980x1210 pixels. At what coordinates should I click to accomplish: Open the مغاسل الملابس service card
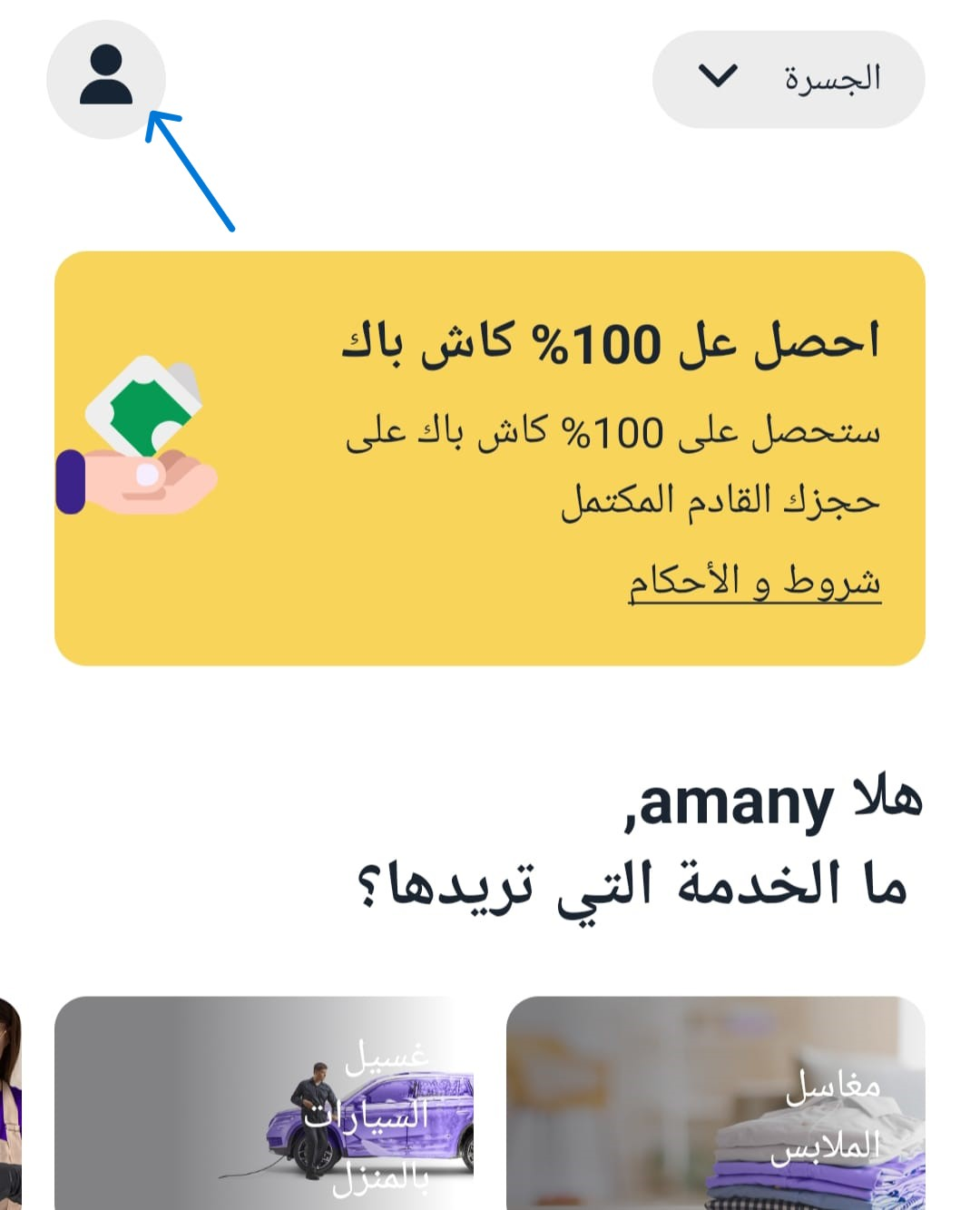(x=715, y=1103)
